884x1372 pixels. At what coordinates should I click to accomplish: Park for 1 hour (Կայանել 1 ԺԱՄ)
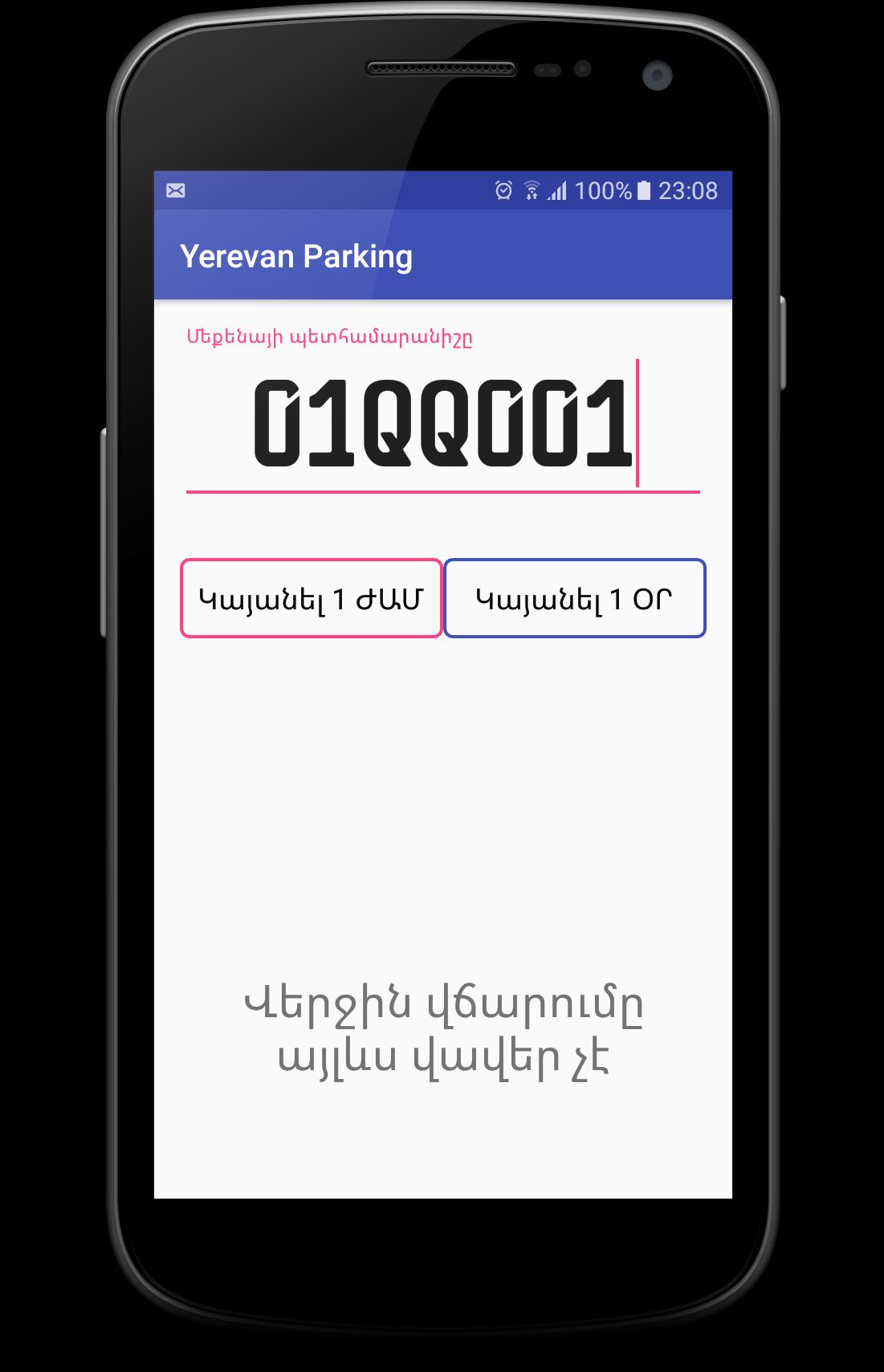312,598
